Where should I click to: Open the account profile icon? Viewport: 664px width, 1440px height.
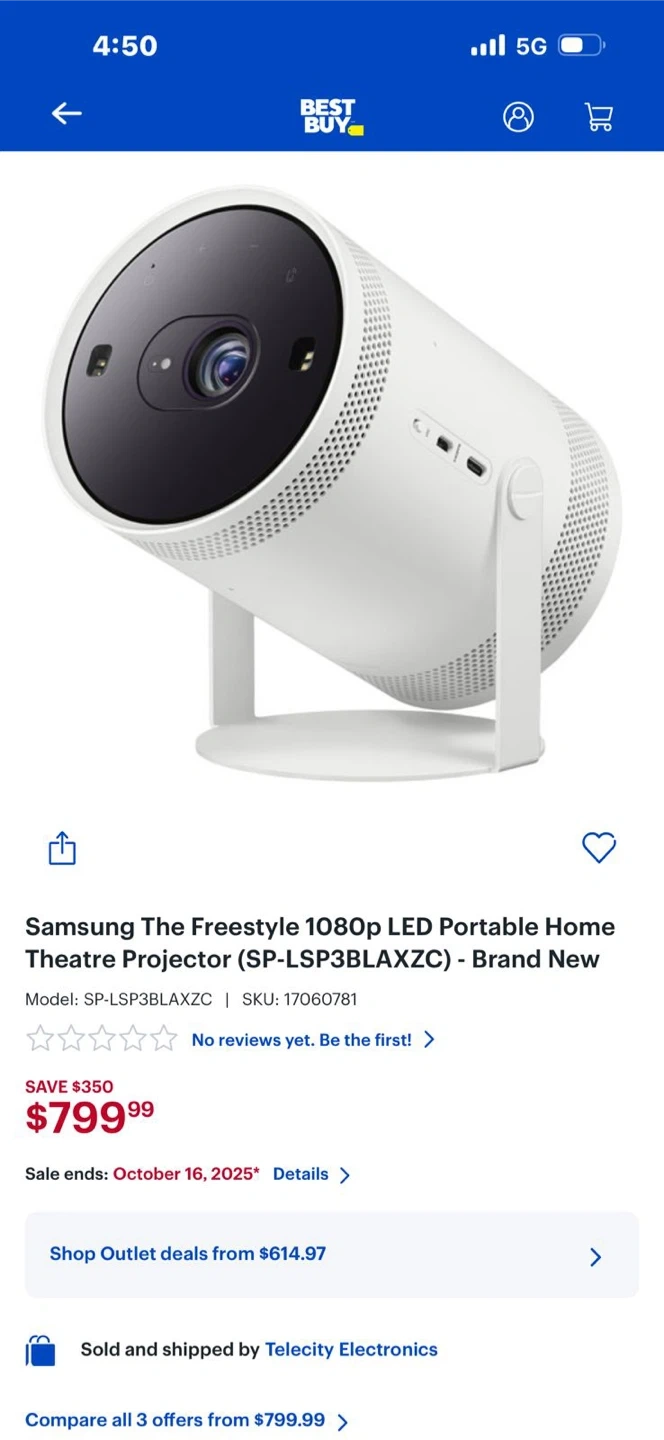[518, 117]
